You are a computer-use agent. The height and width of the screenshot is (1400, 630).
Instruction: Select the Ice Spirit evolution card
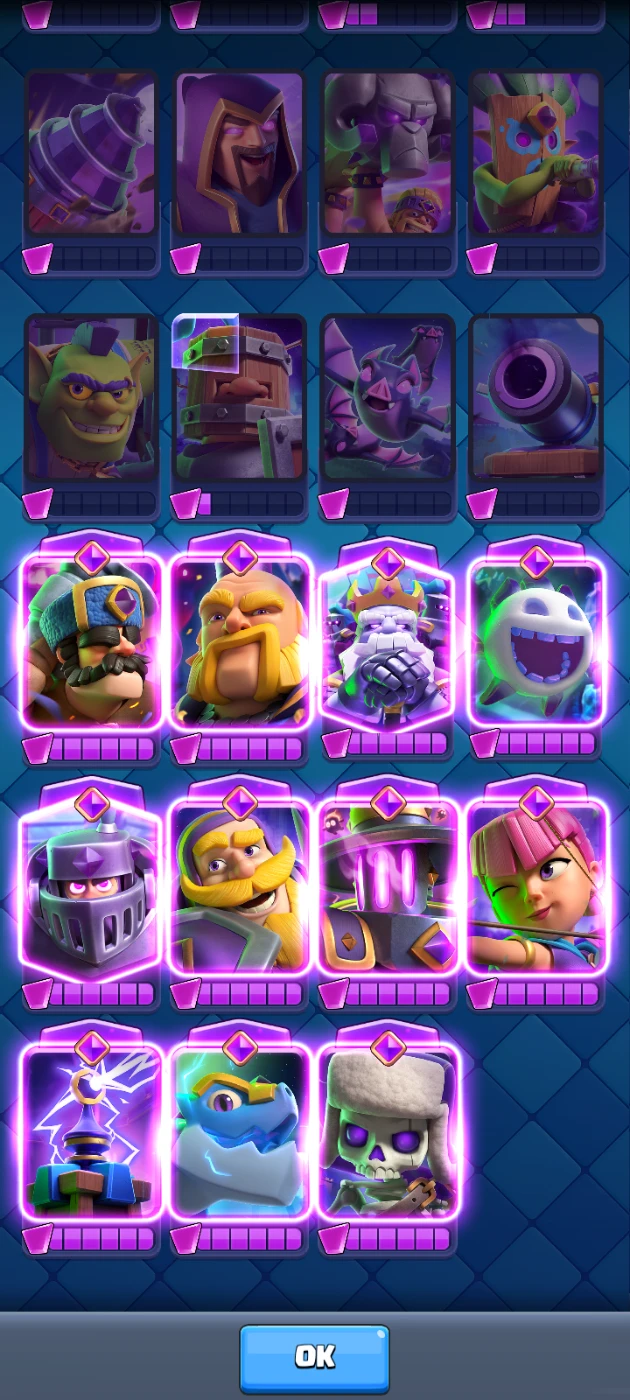coord(536,642)
